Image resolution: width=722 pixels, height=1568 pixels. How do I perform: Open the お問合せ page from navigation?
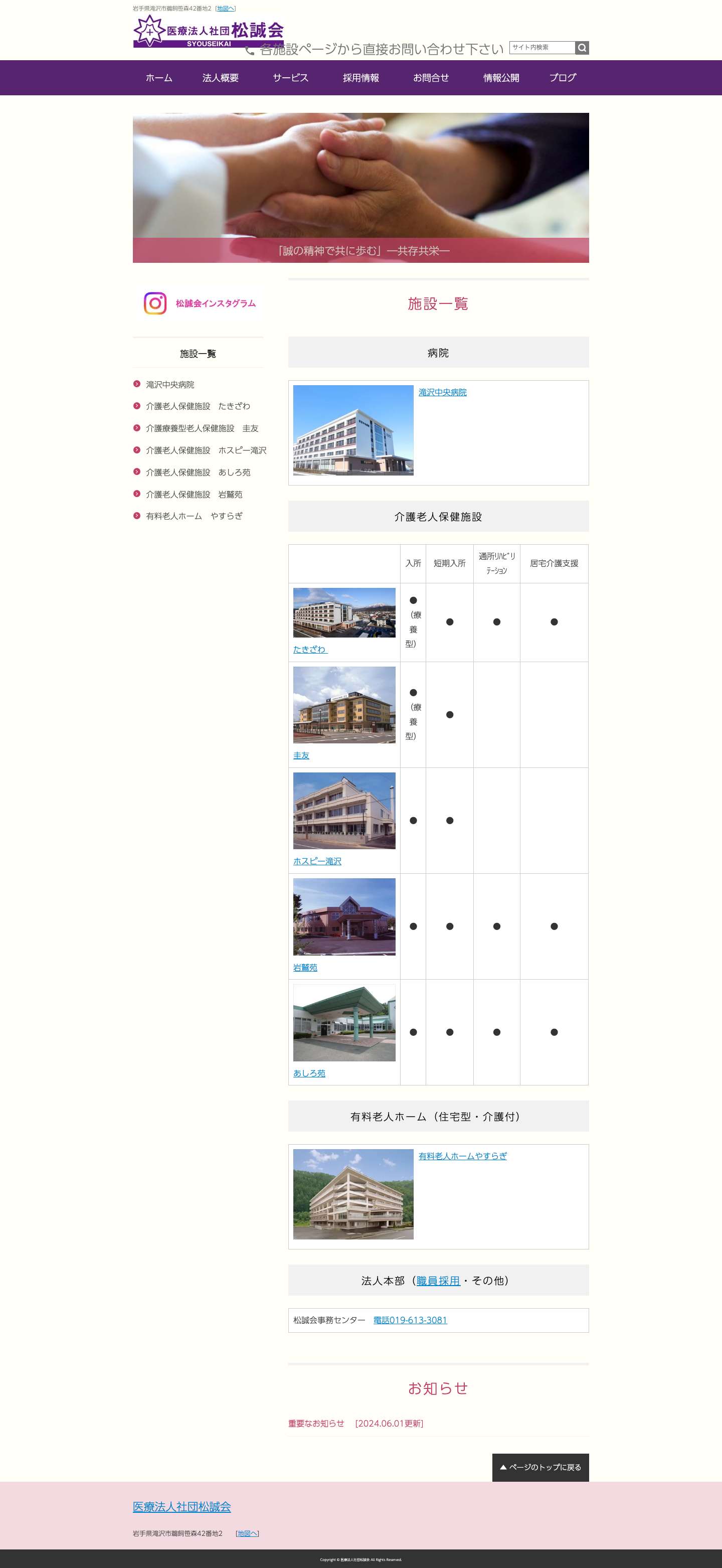pyautogui.click(x=432, y=77)
